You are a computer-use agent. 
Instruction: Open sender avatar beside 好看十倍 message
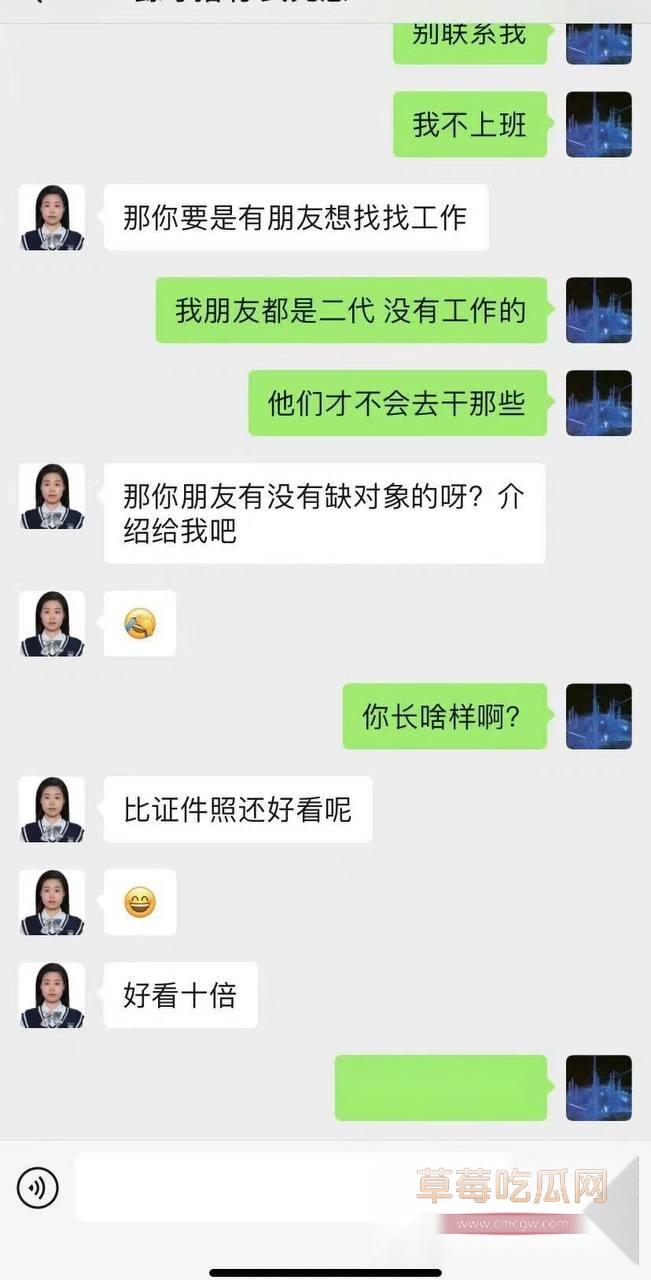52,995
